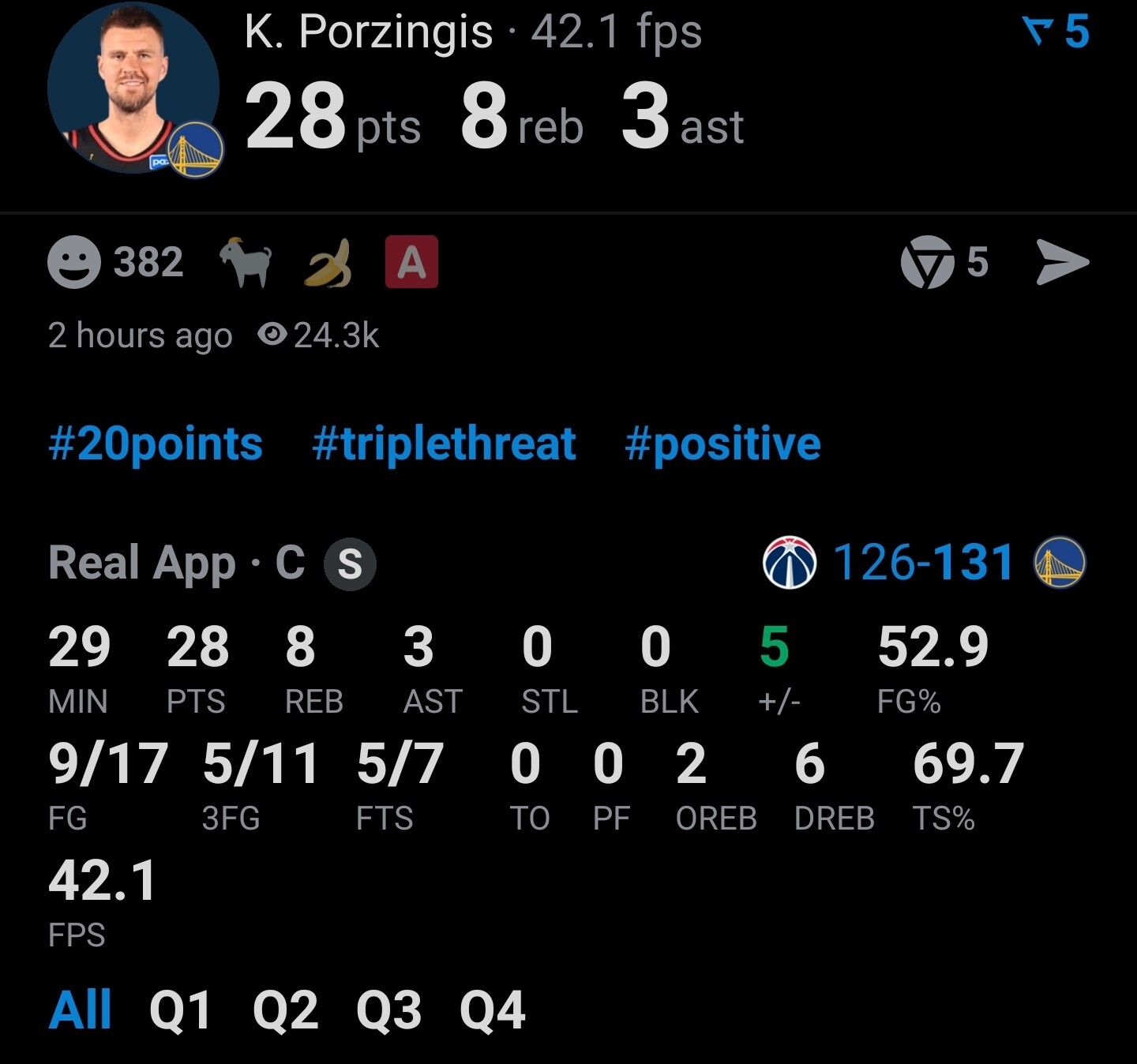Show stats for All quarters

pos(80,1010)
